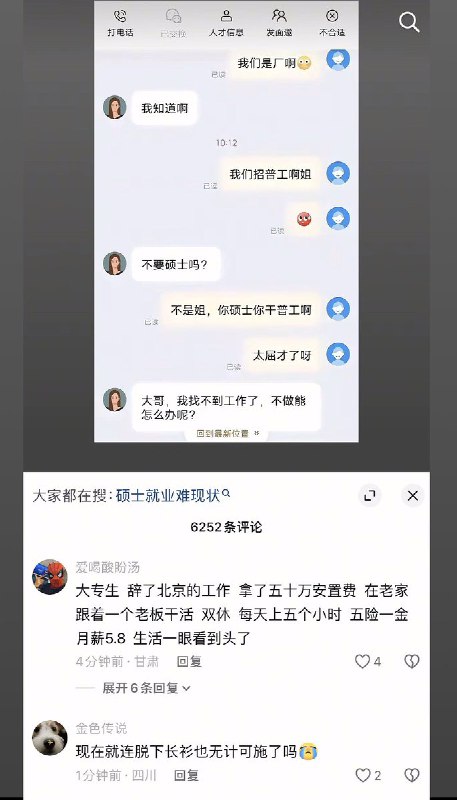The width and height of the screenshot is (457, 800).
Task: Open the search magnifier icon
Action: 409,22
